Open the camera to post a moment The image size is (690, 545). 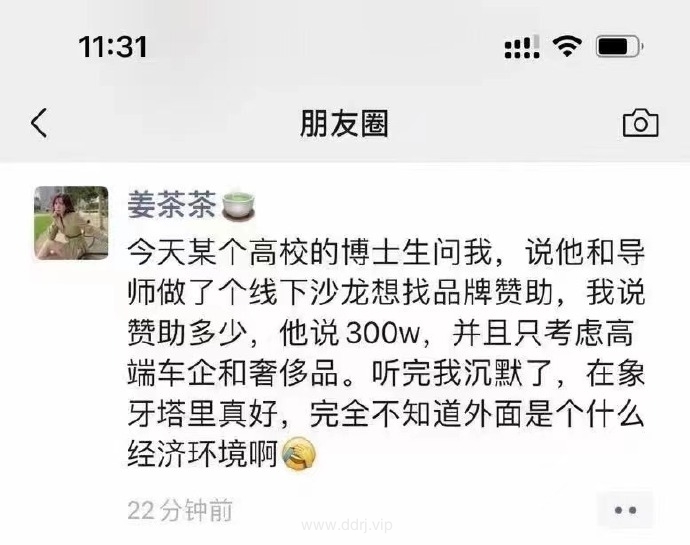coord(640,123)
